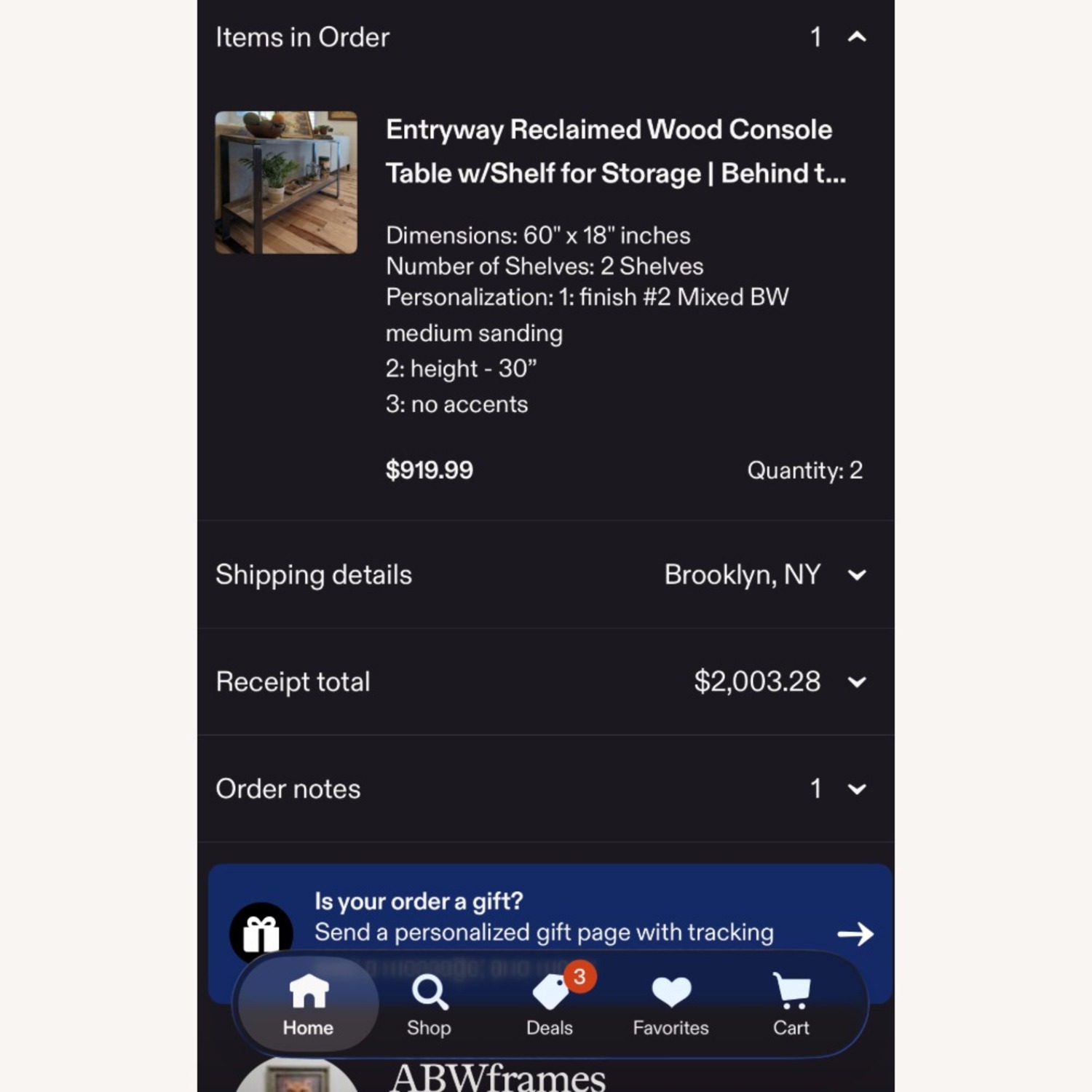Expand the Order notes section
The height and width of the screenshot is (1092, 1092).
point(856,789)
